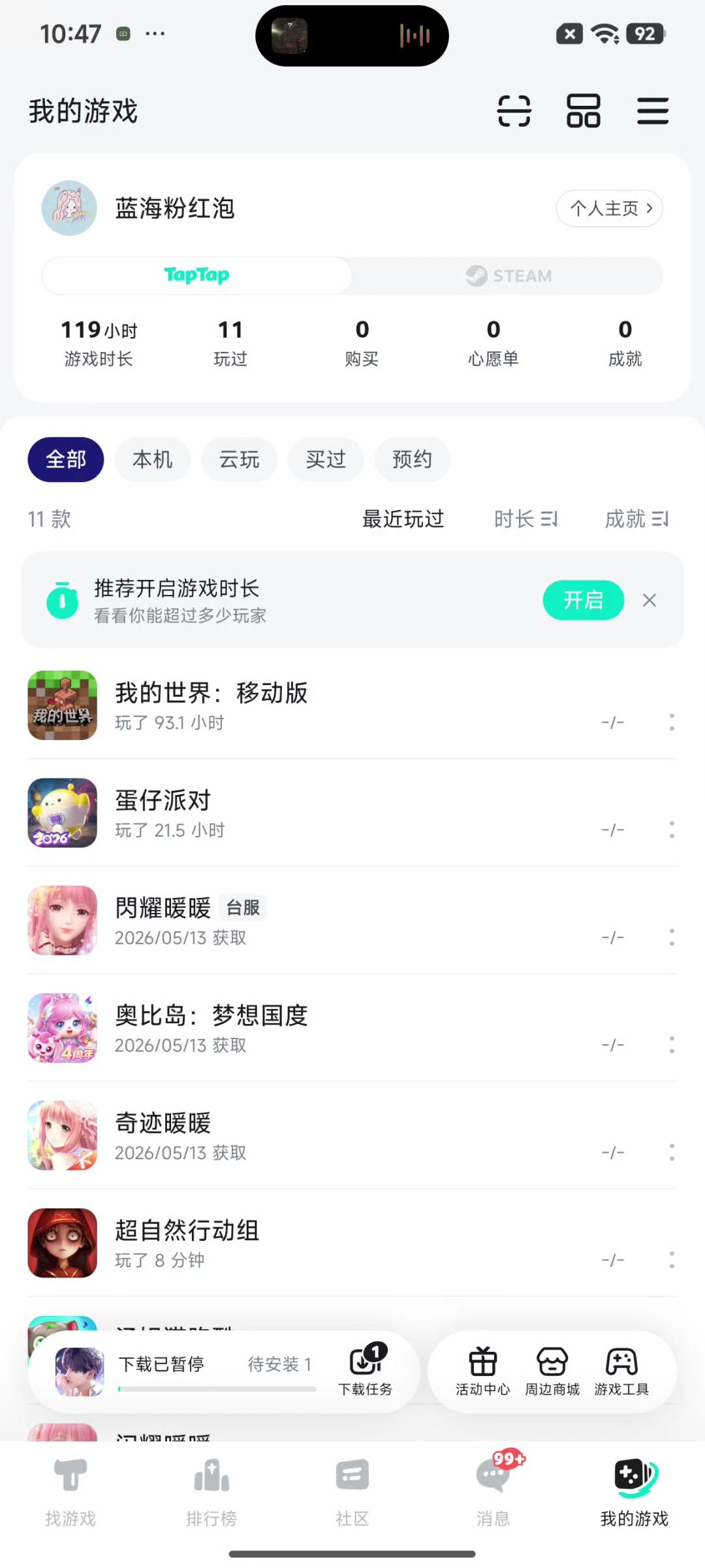Open 我的世界:移动版 game entry
The image size is (705, 1568).
[x=352, y=705]
